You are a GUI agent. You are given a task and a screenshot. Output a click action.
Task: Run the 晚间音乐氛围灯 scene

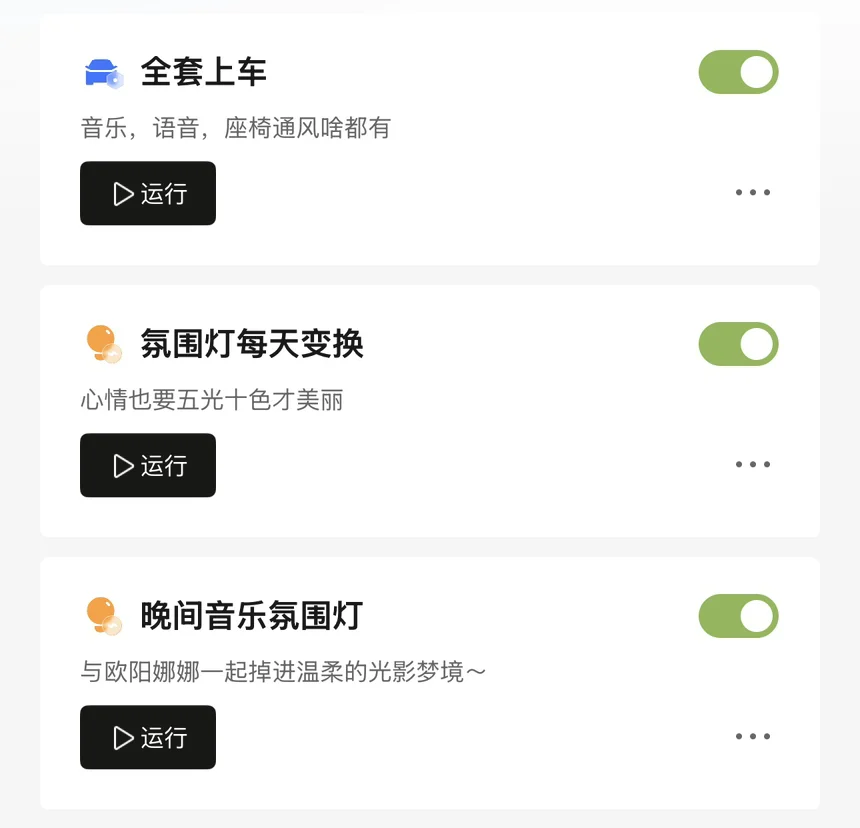coord(148,737)
